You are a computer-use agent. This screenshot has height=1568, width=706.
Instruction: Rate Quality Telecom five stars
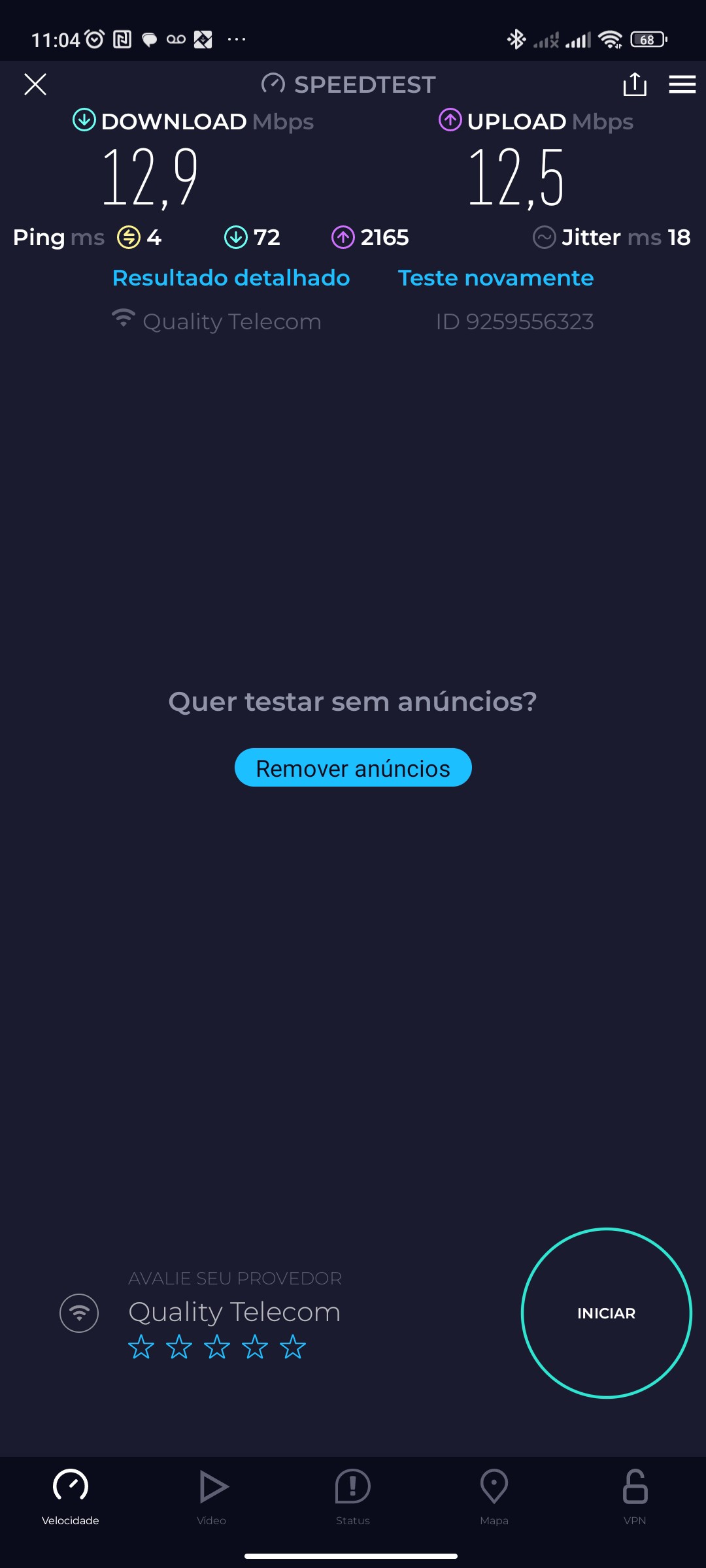[293, 1347]
